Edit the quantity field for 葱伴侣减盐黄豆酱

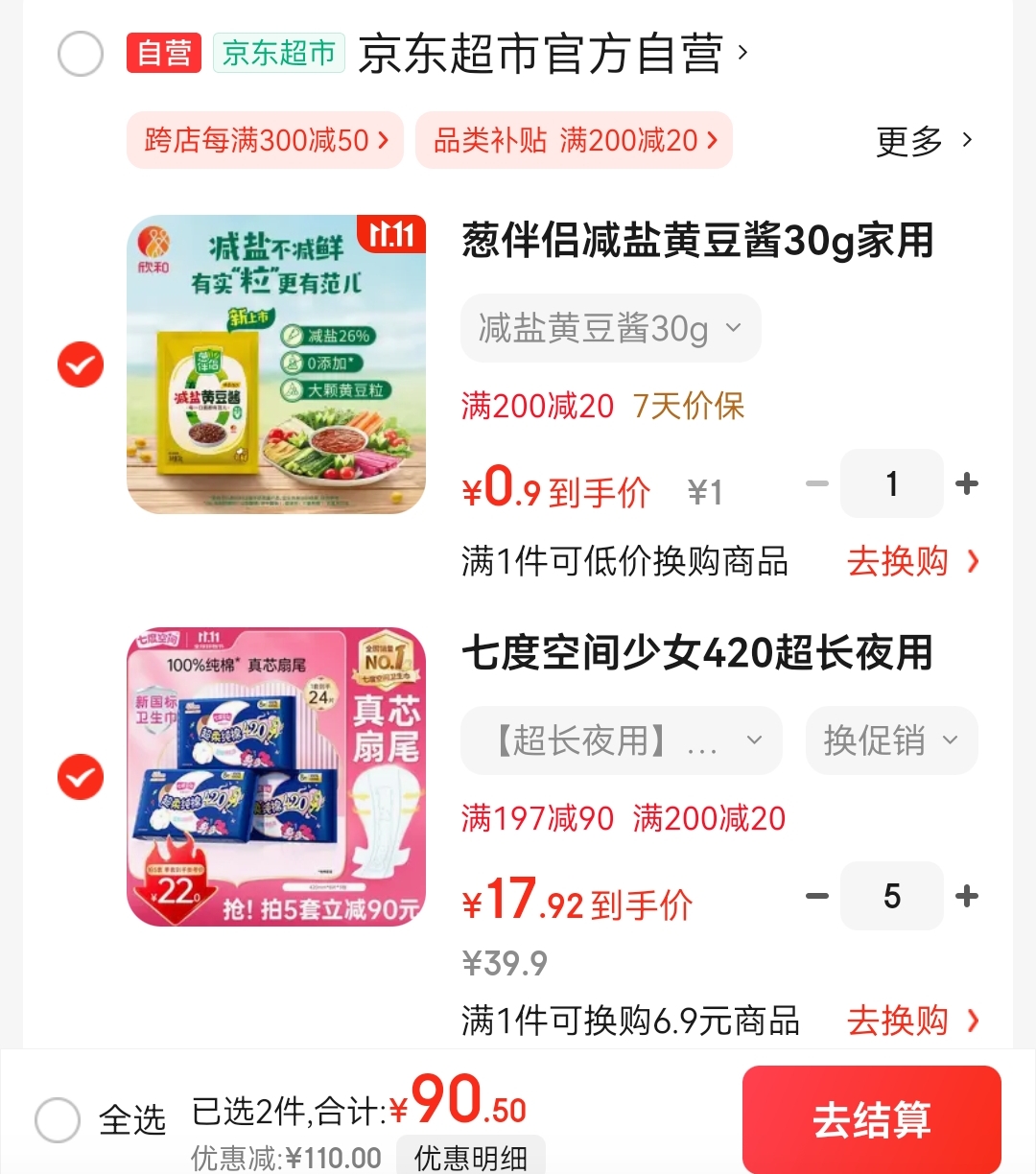click(892, 483)
